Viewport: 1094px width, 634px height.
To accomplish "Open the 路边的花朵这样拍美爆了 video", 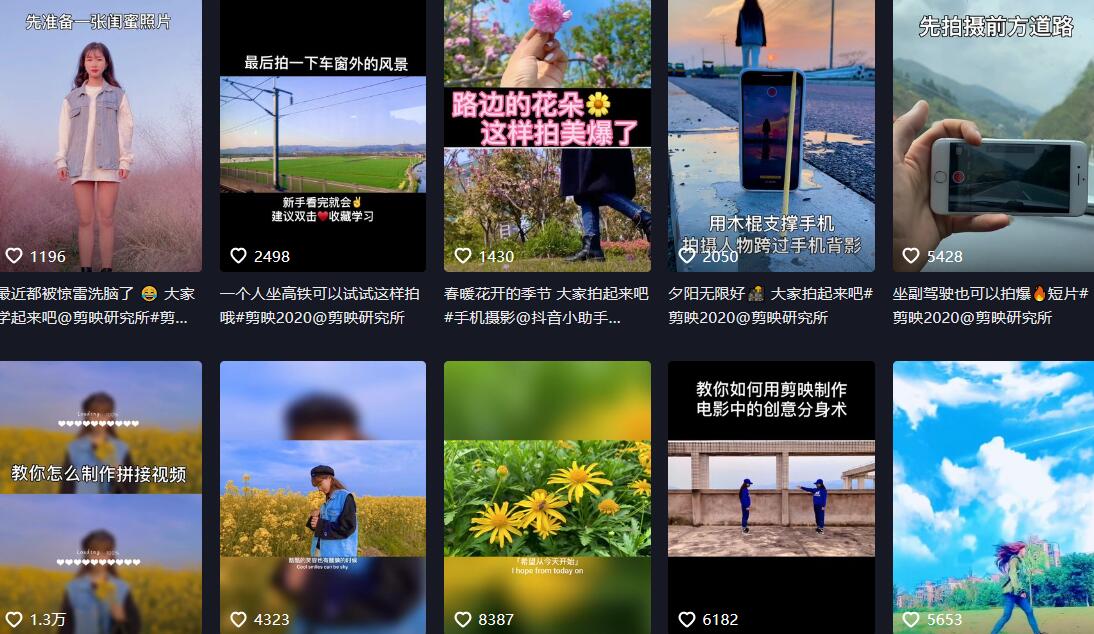I will (x=547, y=135).
